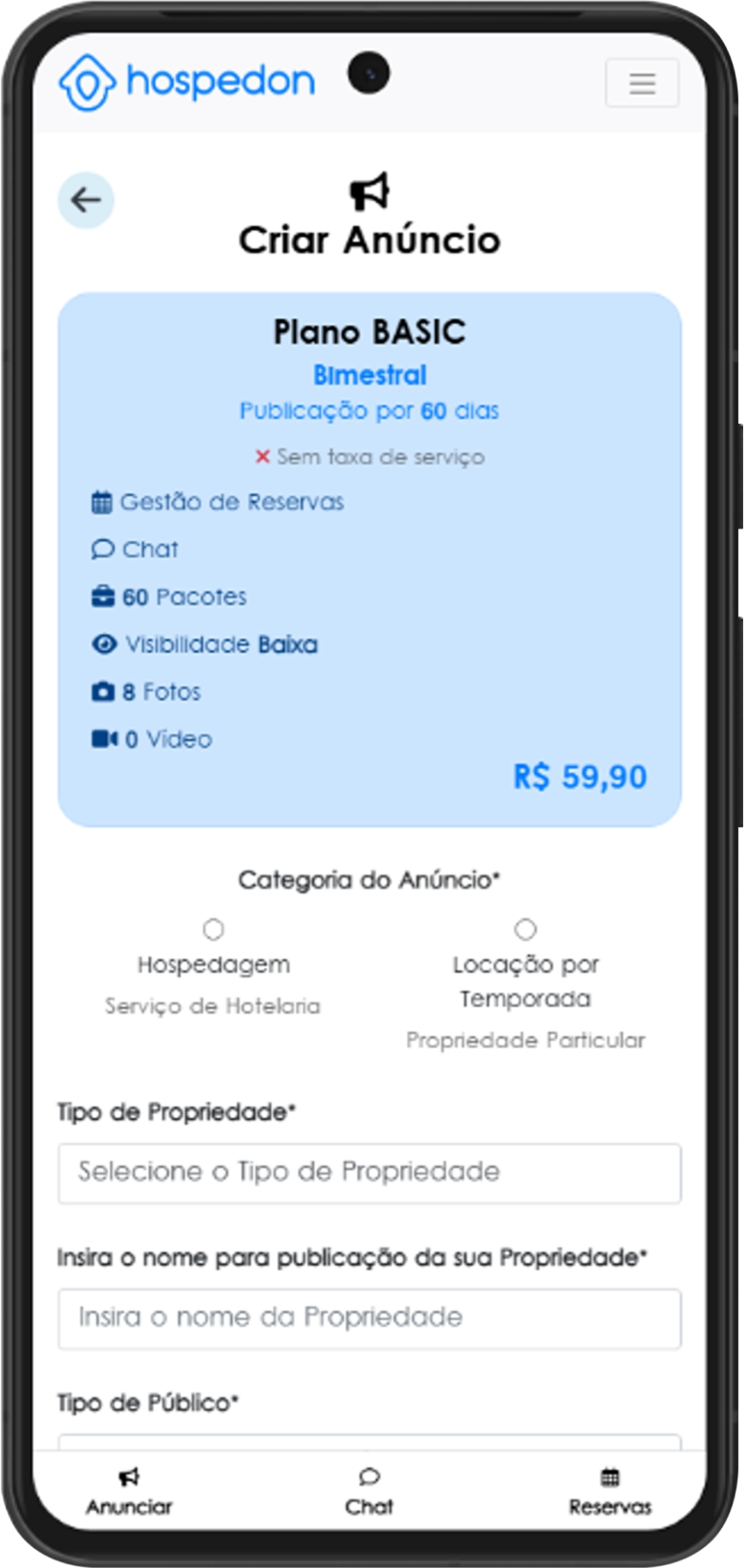This screenshot has height=1568, width=744.
Task: Choose the Locação por Temporada option
Action: pyautogui.click(x=527, y=926)
